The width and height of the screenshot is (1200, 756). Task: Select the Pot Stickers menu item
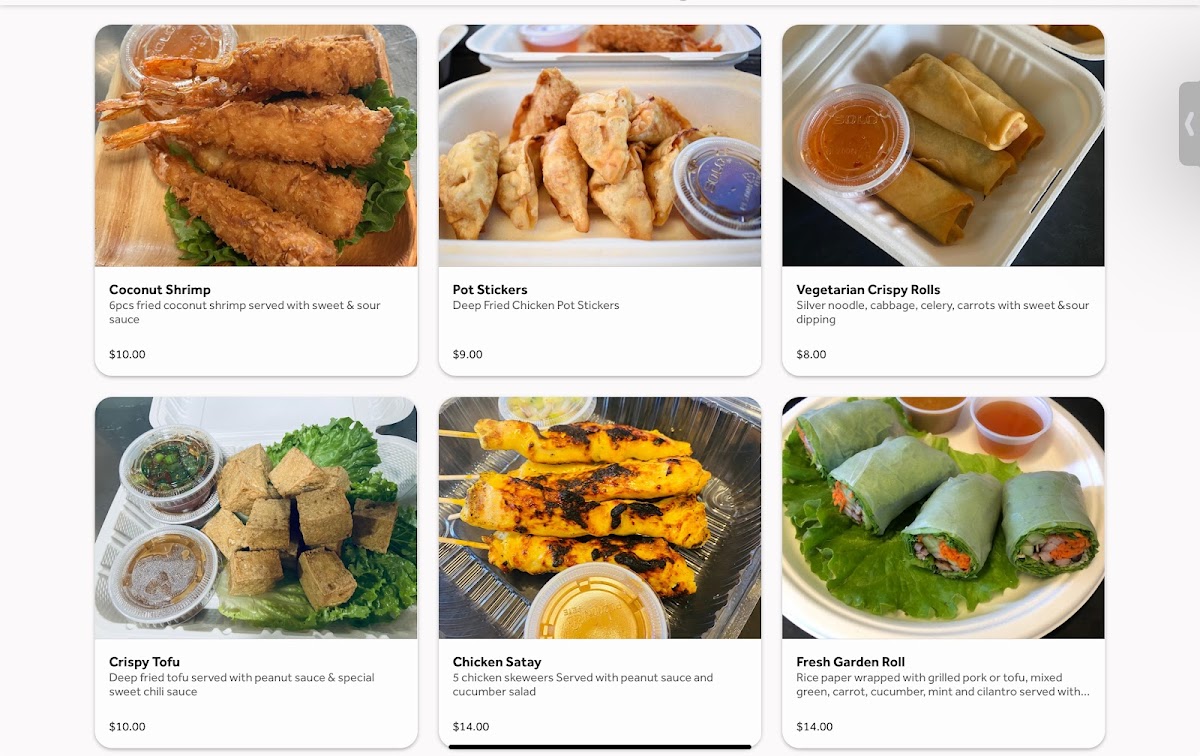(600, 200)
